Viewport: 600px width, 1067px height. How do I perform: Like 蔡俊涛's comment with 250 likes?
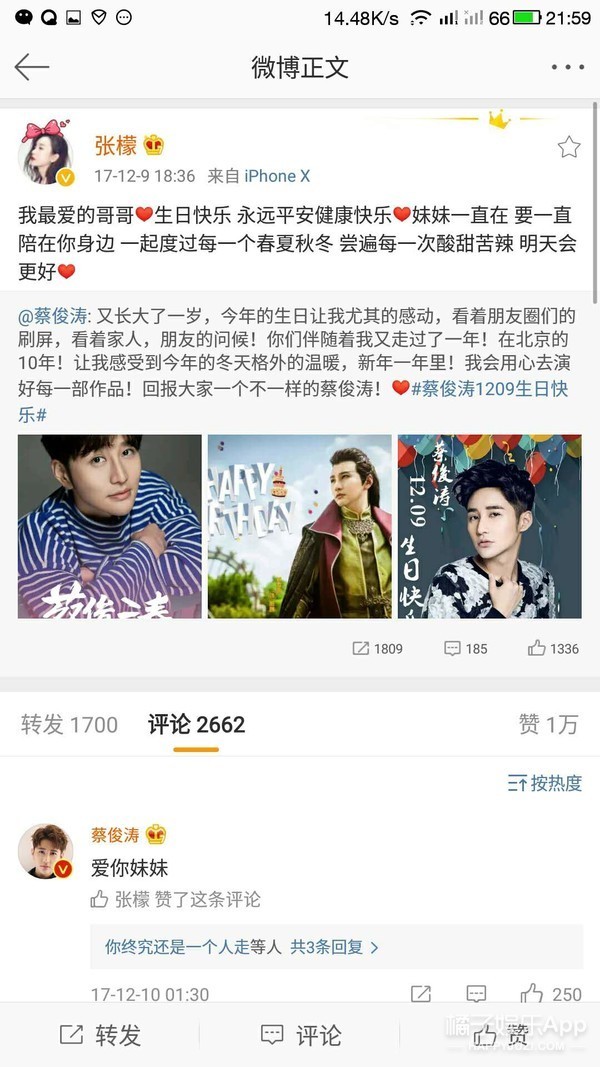point(551,994)
